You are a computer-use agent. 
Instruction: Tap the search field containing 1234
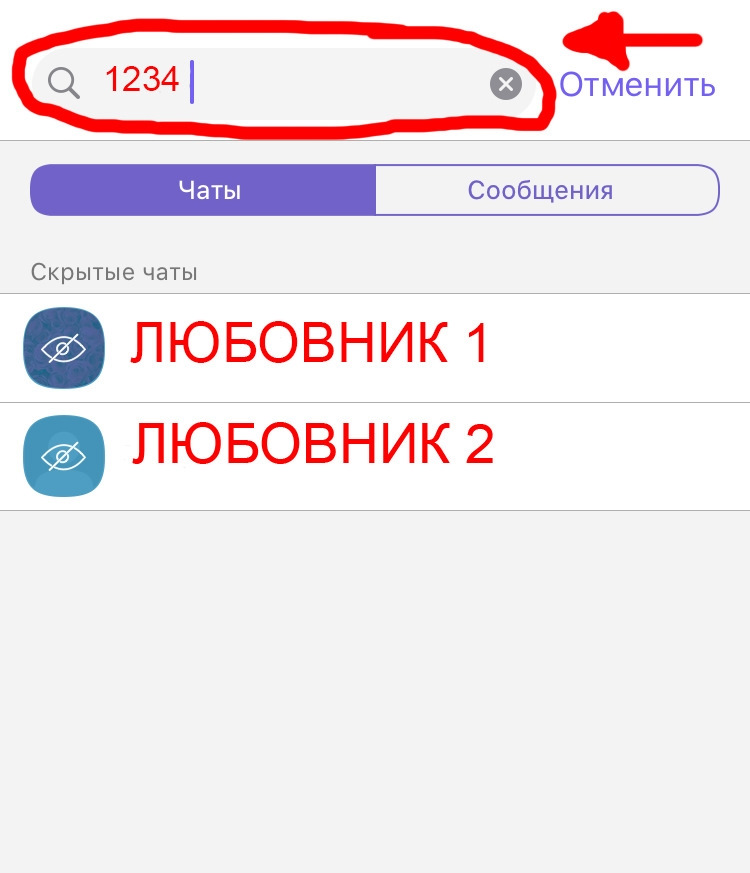coord(300,83)
